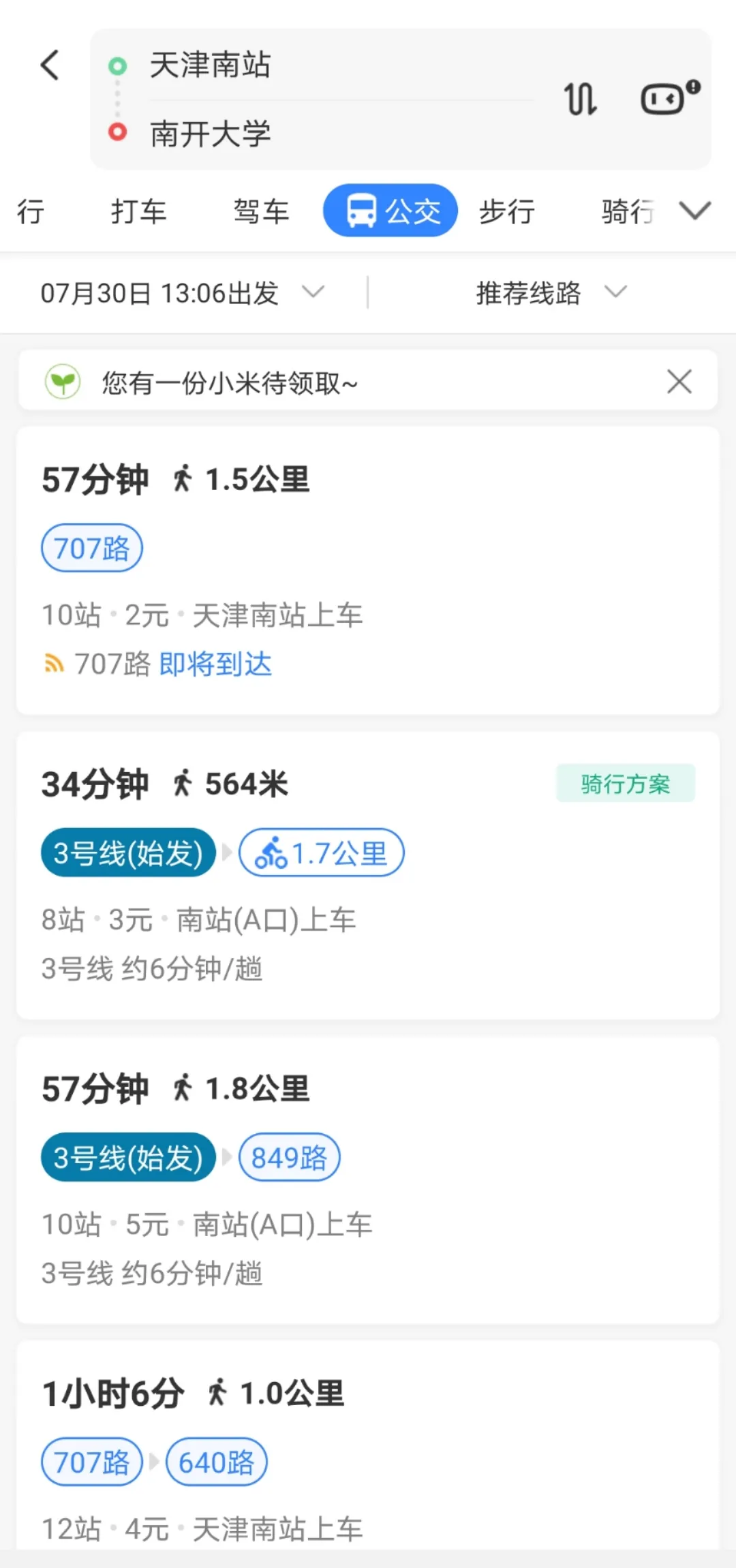Expand the hidden travel modes chevron
736x1568 pixels.
click(694, 211)
